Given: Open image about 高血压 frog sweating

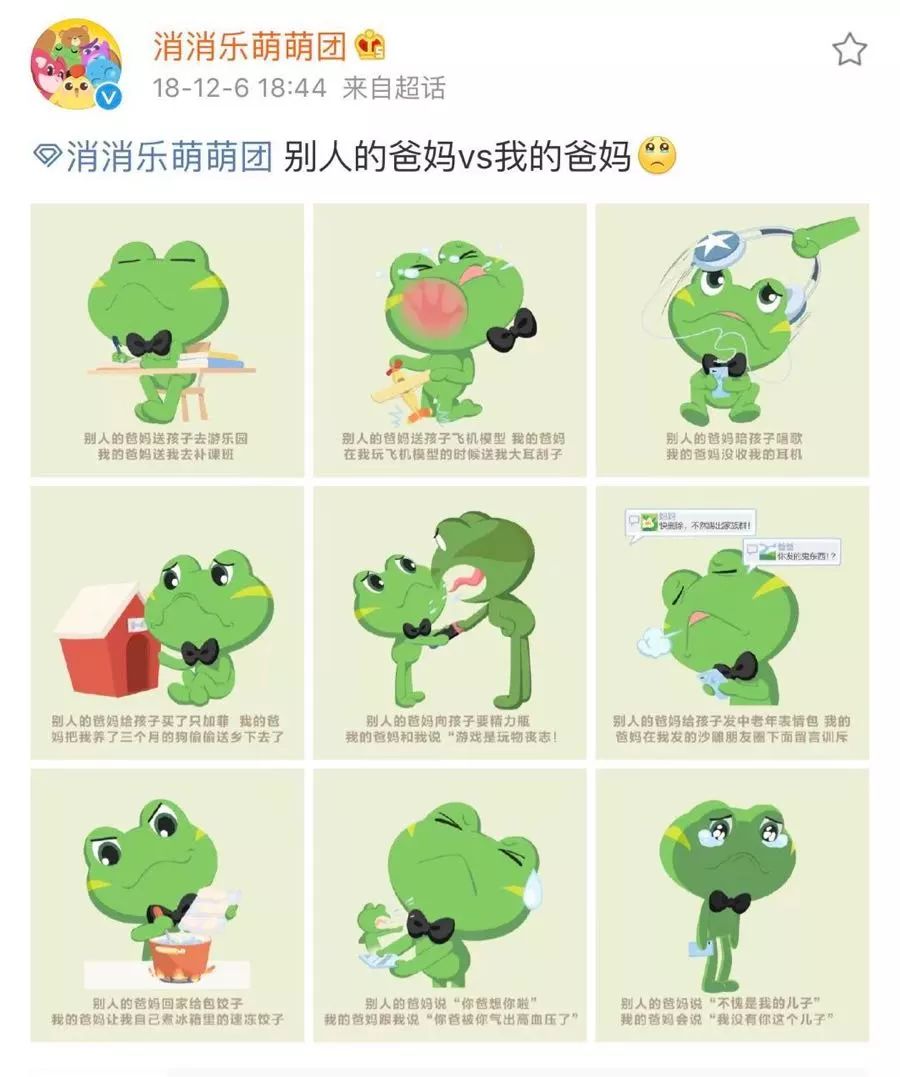Looking at the screenshot, I should 450,904.
